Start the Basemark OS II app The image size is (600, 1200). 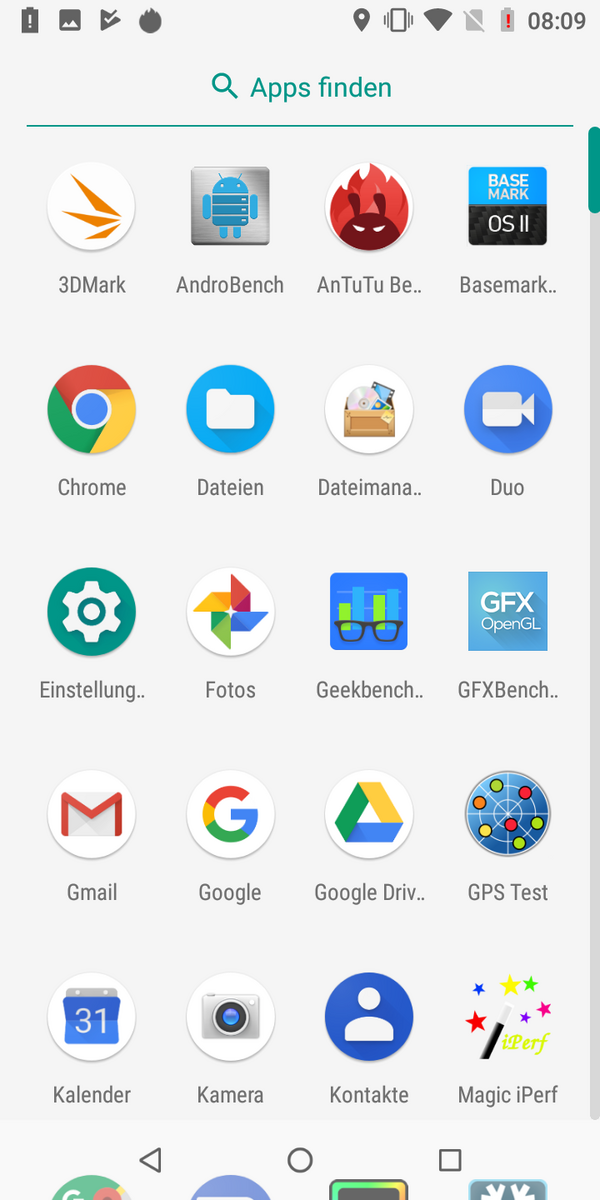pos(508,207)
